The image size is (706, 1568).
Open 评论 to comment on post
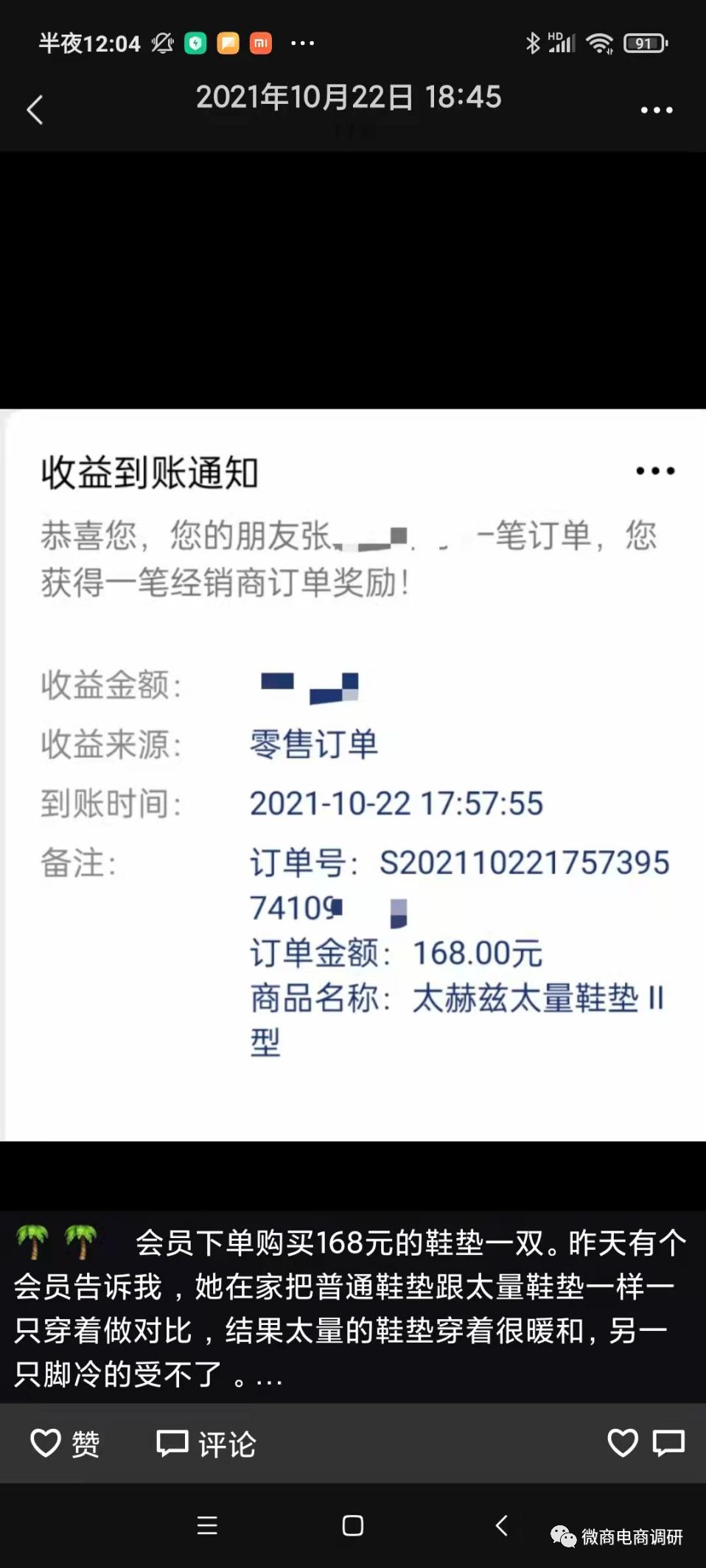(206, 1444)
